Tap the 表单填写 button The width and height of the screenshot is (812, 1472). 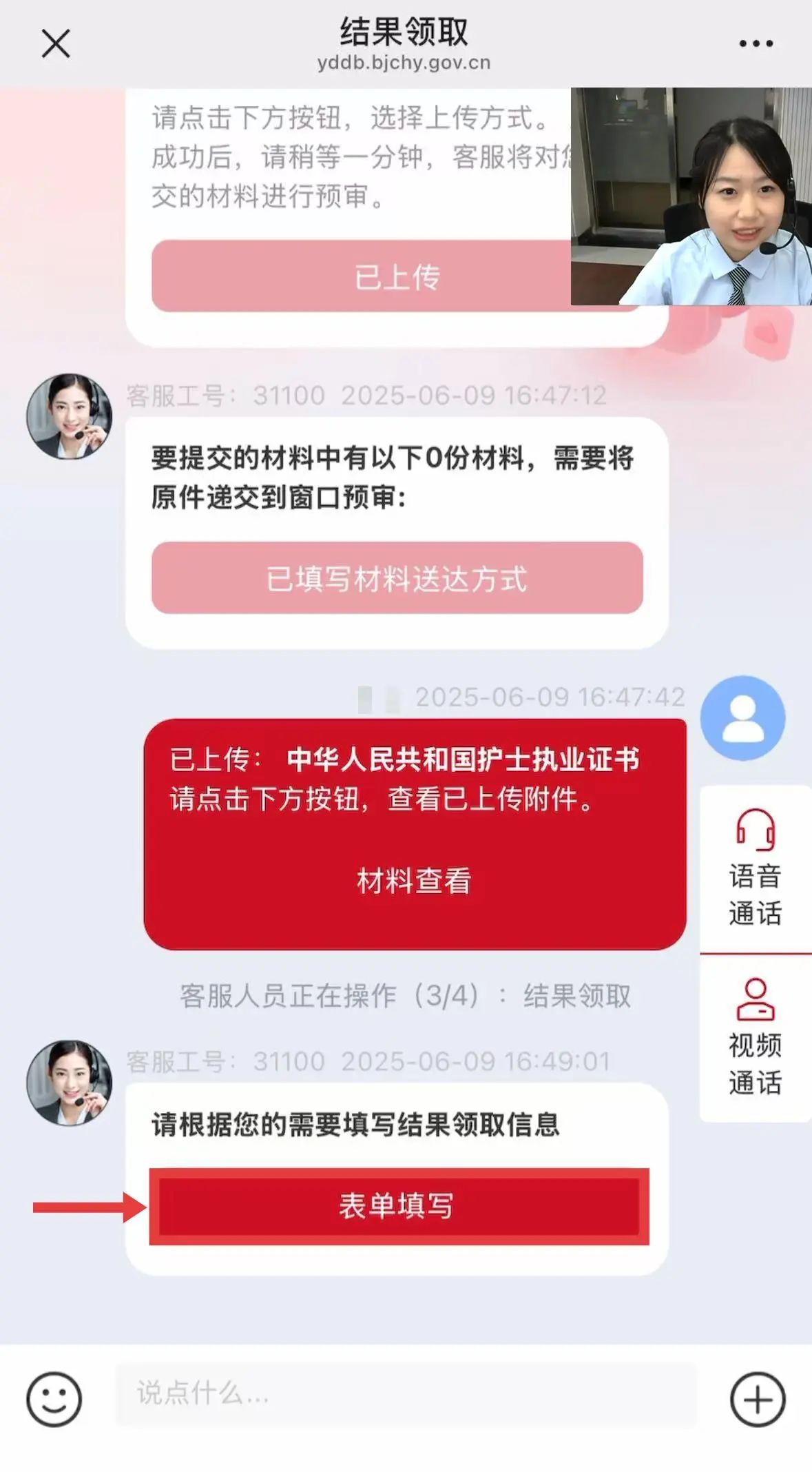point(398,1206)
